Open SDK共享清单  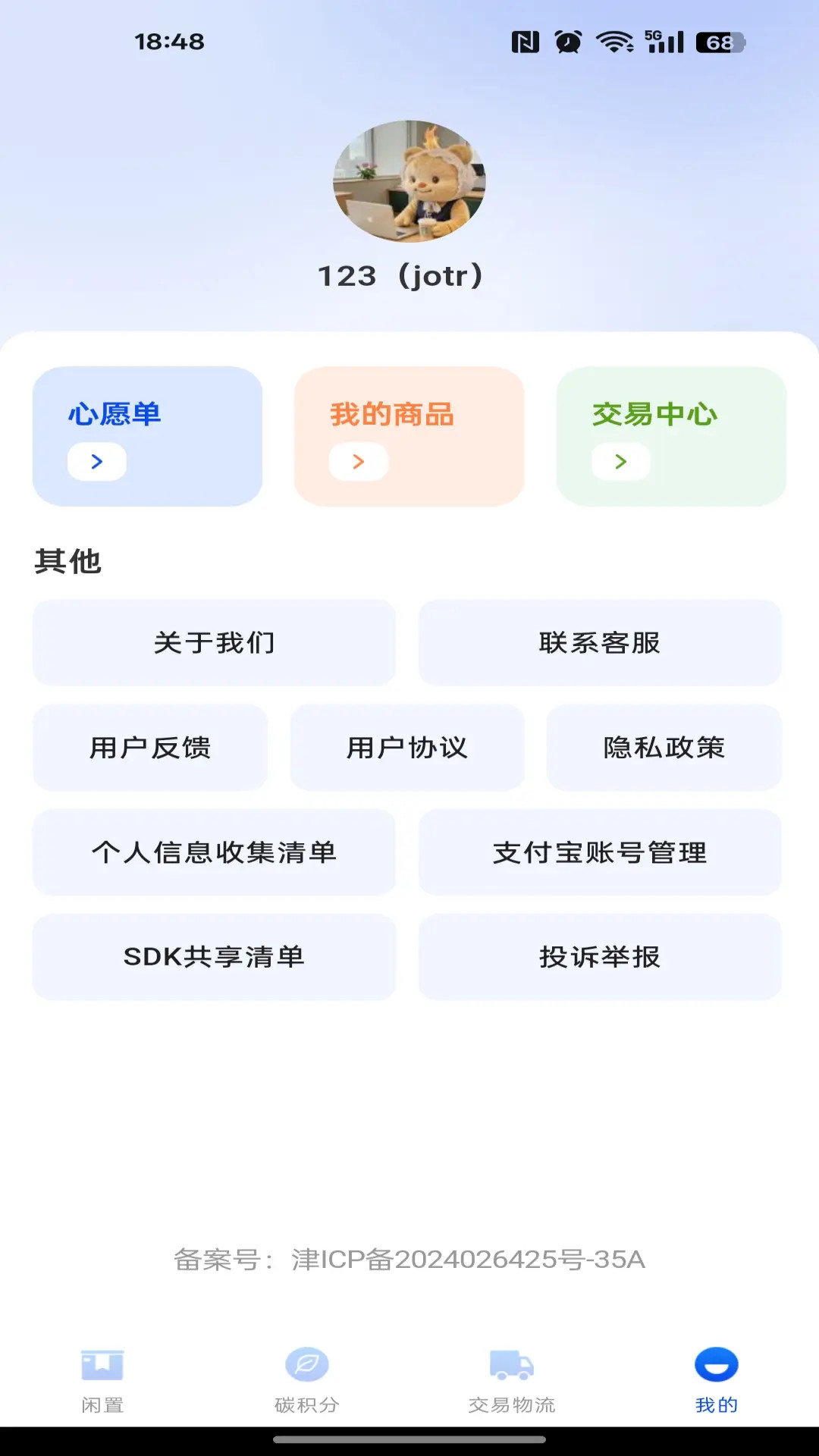click(214, 957)
